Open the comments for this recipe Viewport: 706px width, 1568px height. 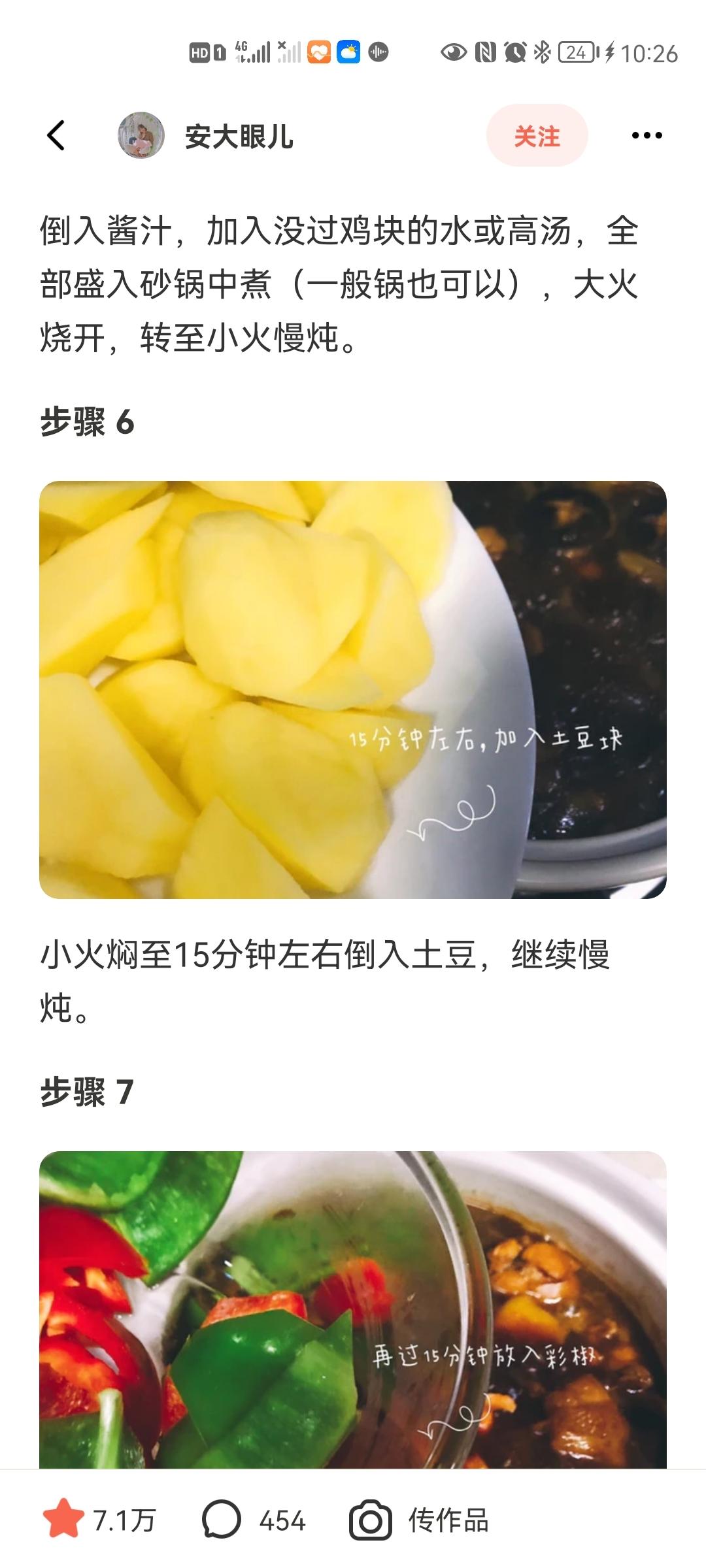(222, 1520)
